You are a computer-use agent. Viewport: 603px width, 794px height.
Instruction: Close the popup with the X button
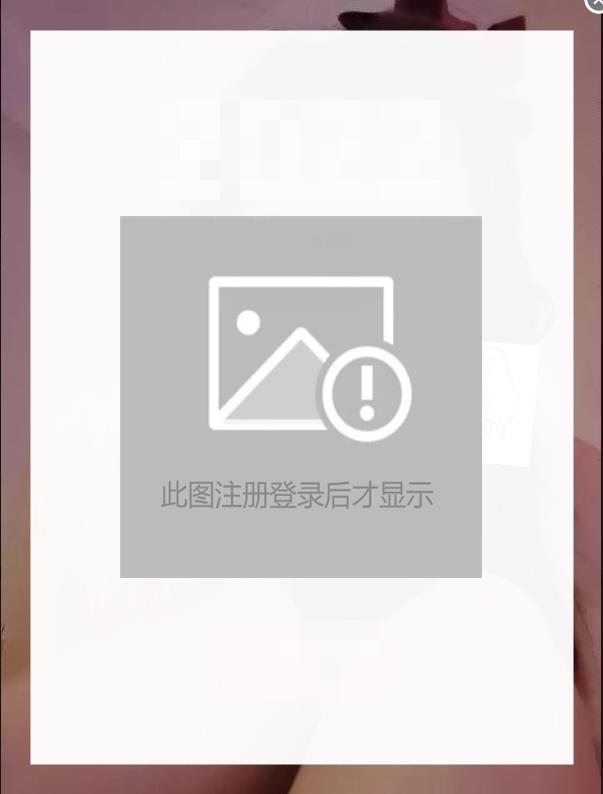[595, 4]
